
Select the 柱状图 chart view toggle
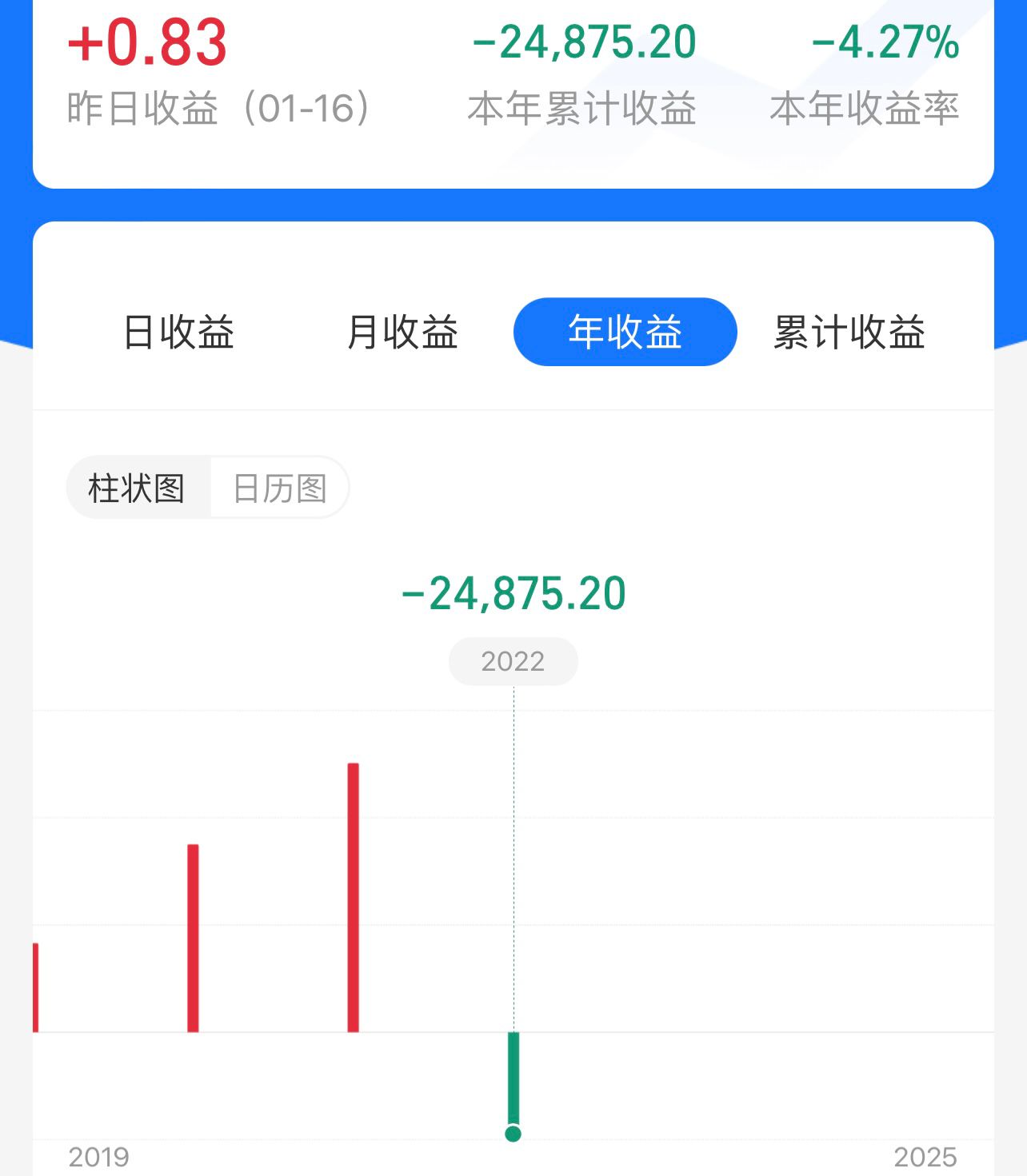coord(134,488)
